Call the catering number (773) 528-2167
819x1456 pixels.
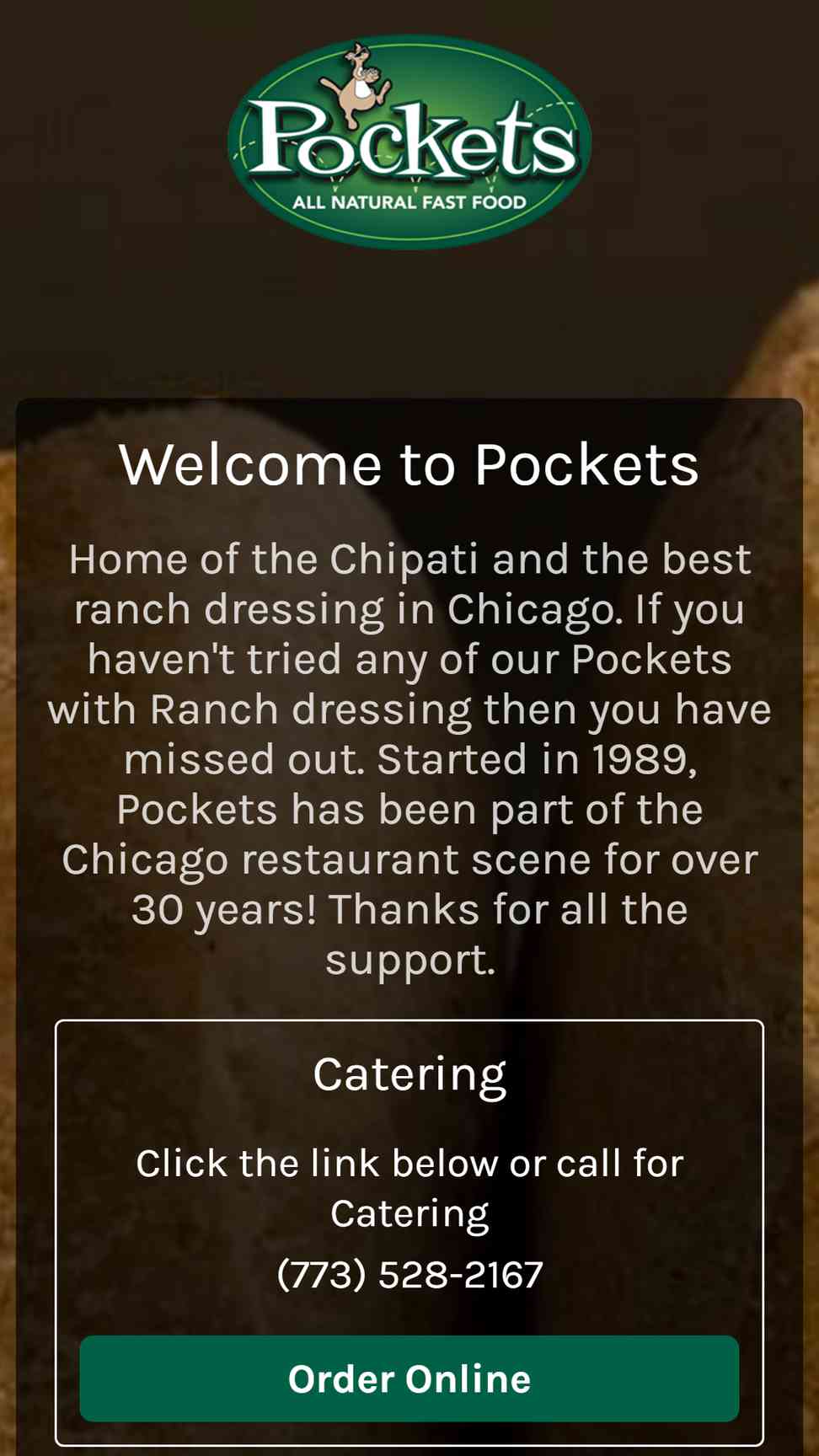(x=409, y=1274)
